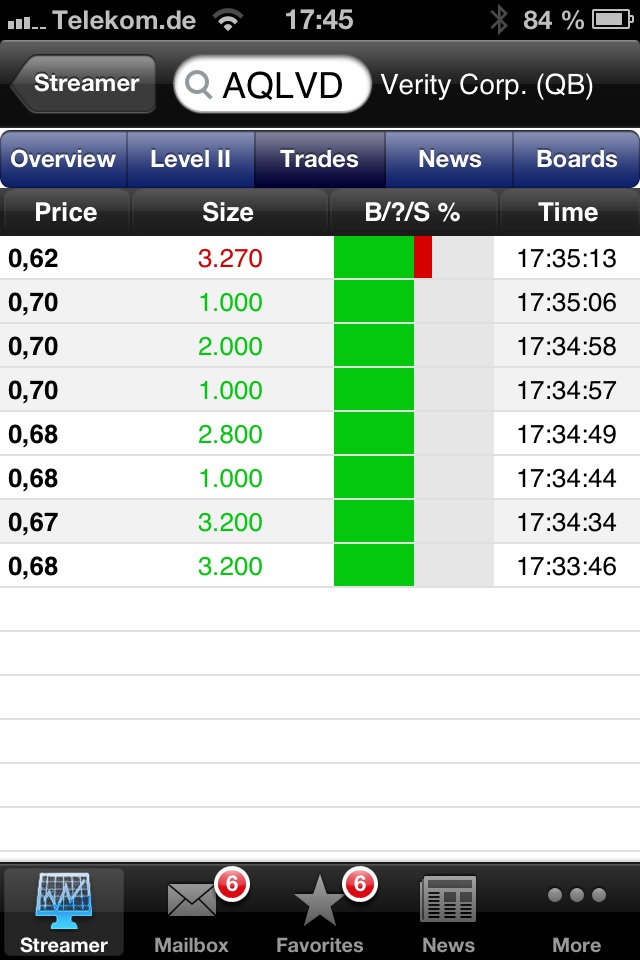Open the Boards tab
640x960 pixels.
click(576, 159)
